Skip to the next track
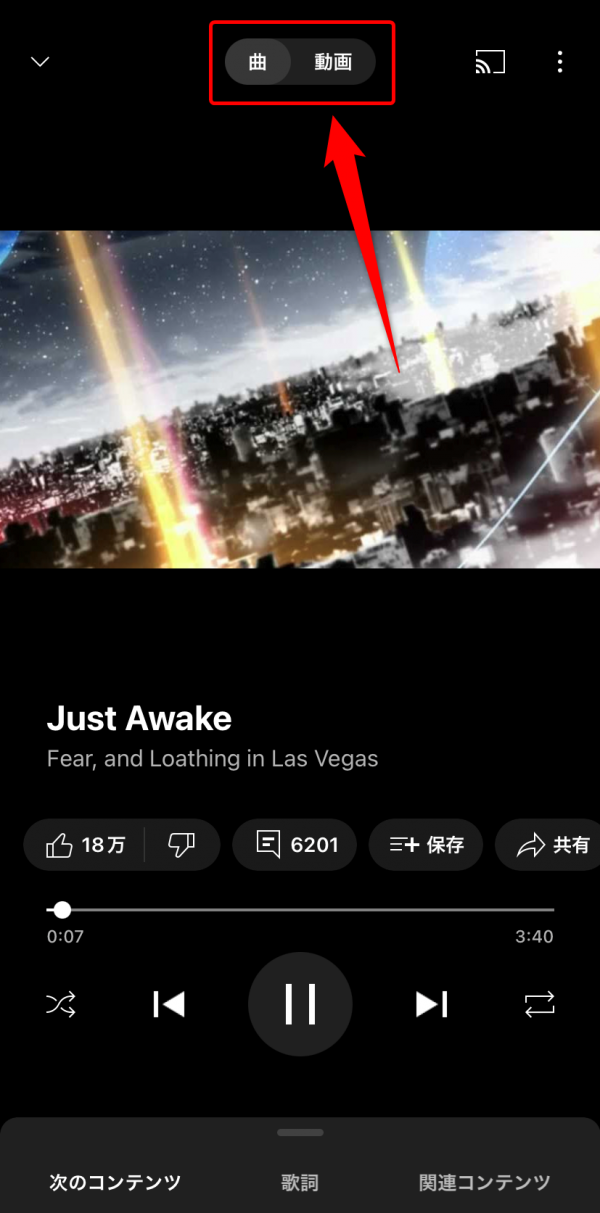The width and height of the screenshot is (600, 1213). (x=431, y=1004)
